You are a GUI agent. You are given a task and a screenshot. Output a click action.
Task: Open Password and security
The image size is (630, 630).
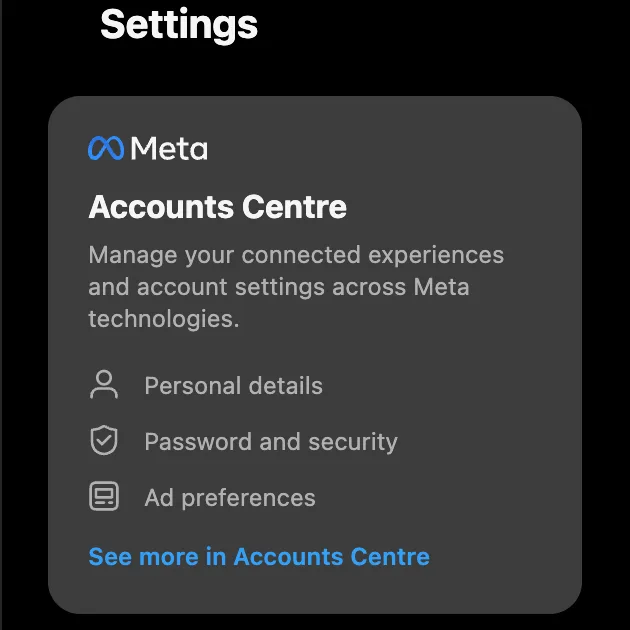[x=270, y=442]
